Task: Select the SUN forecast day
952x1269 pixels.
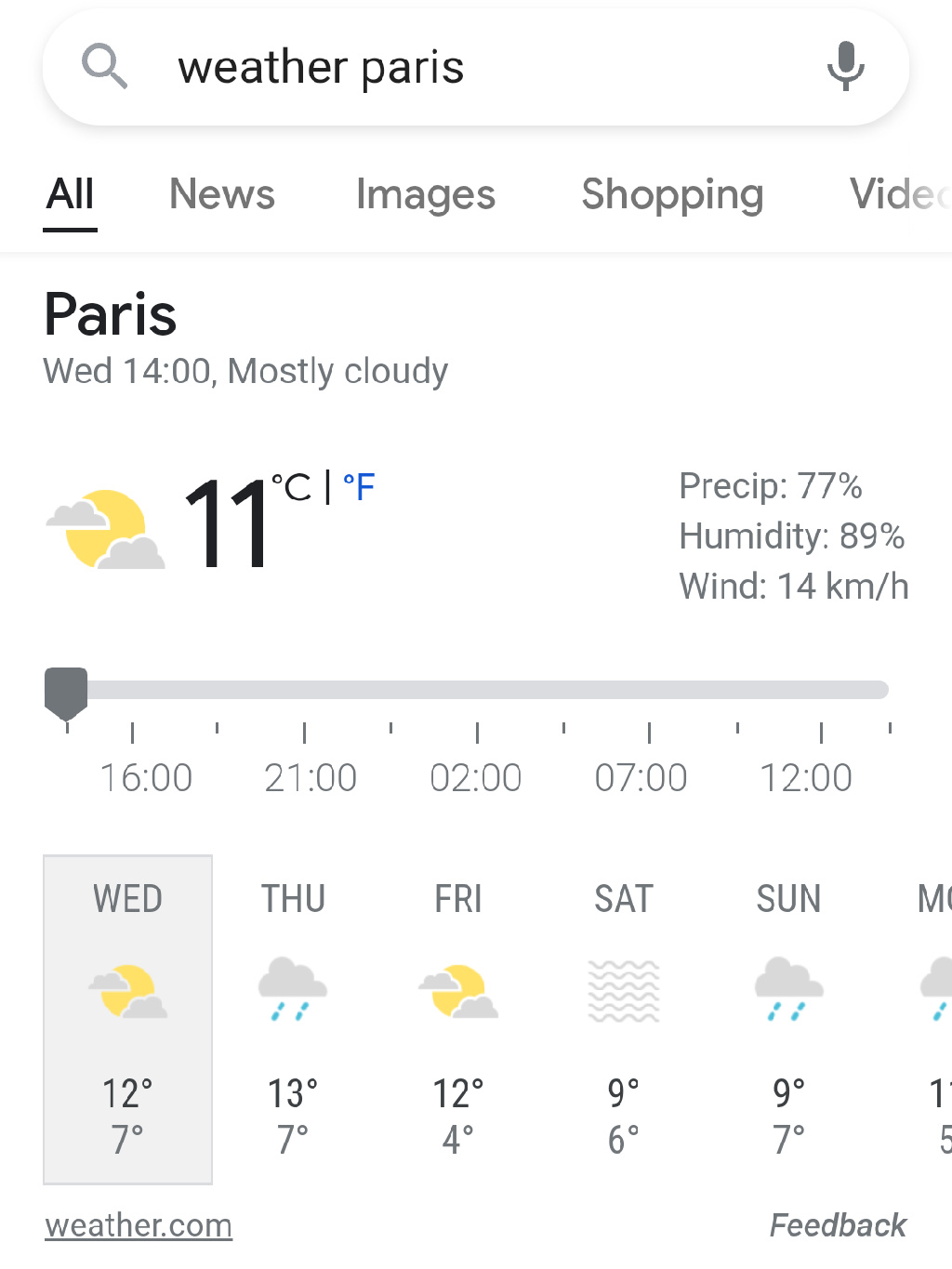Action: coord(788,1019)
